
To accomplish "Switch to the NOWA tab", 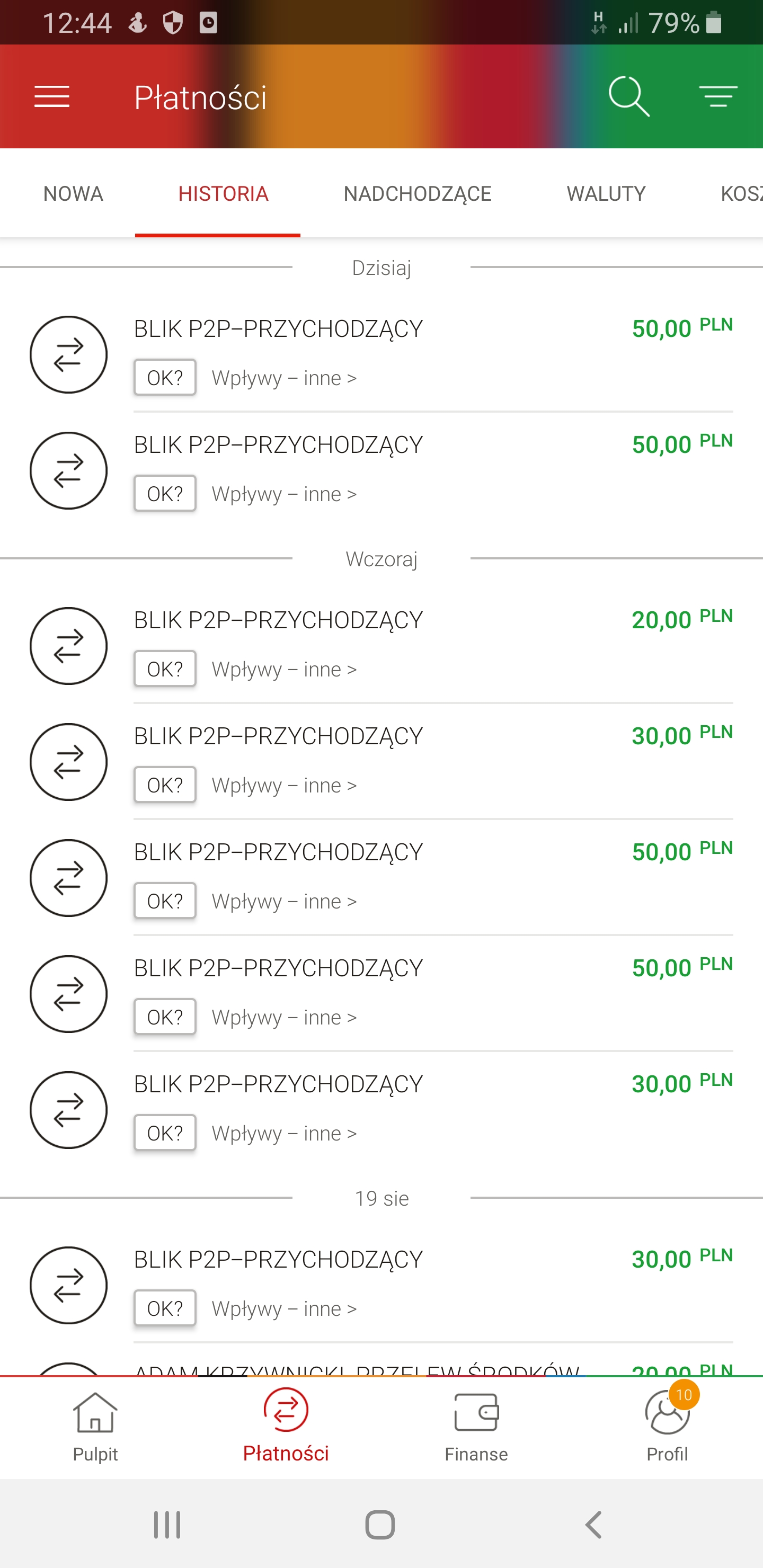I will coord(73,193).
